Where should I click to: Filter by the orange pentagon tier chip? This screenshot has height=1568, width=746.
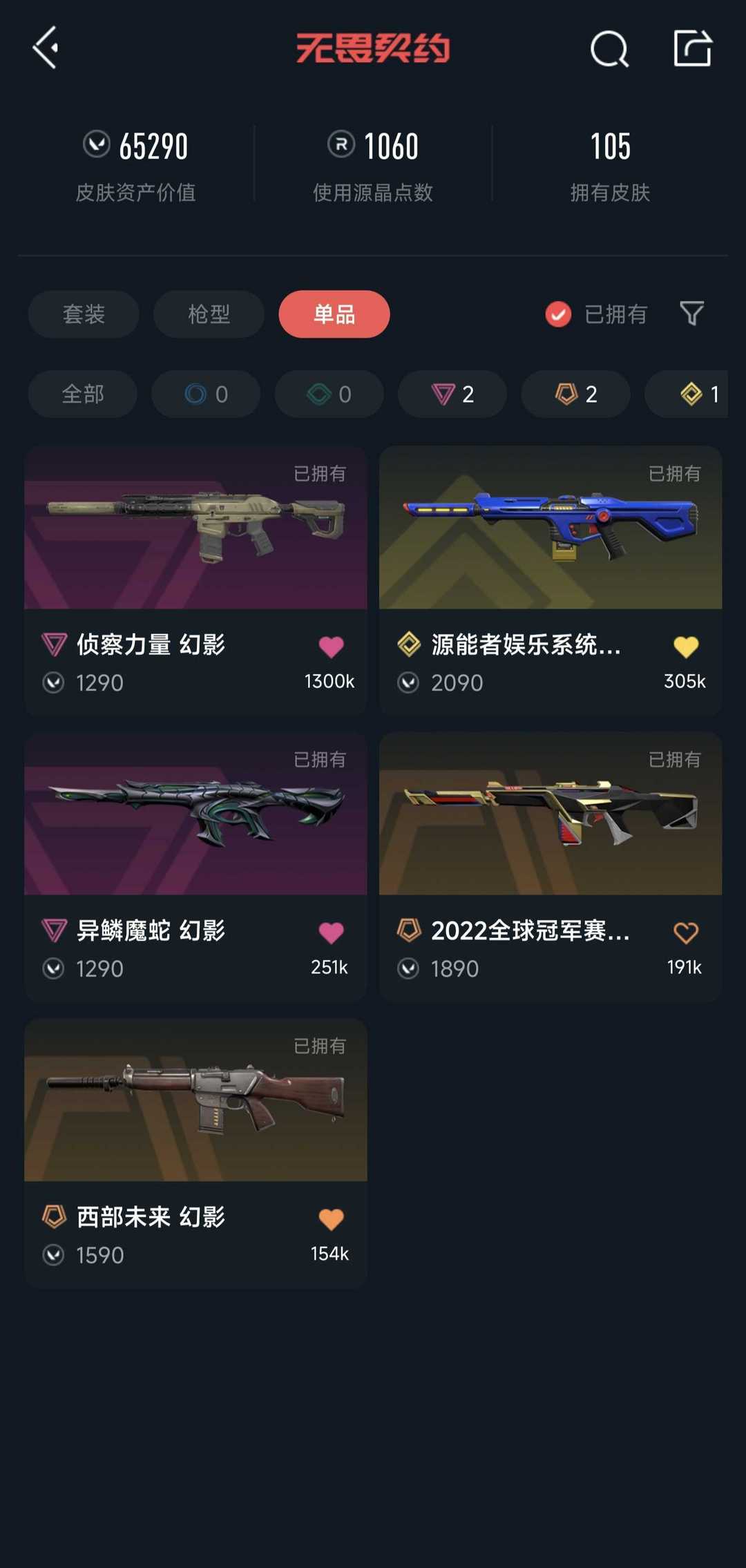coord(576,394)
